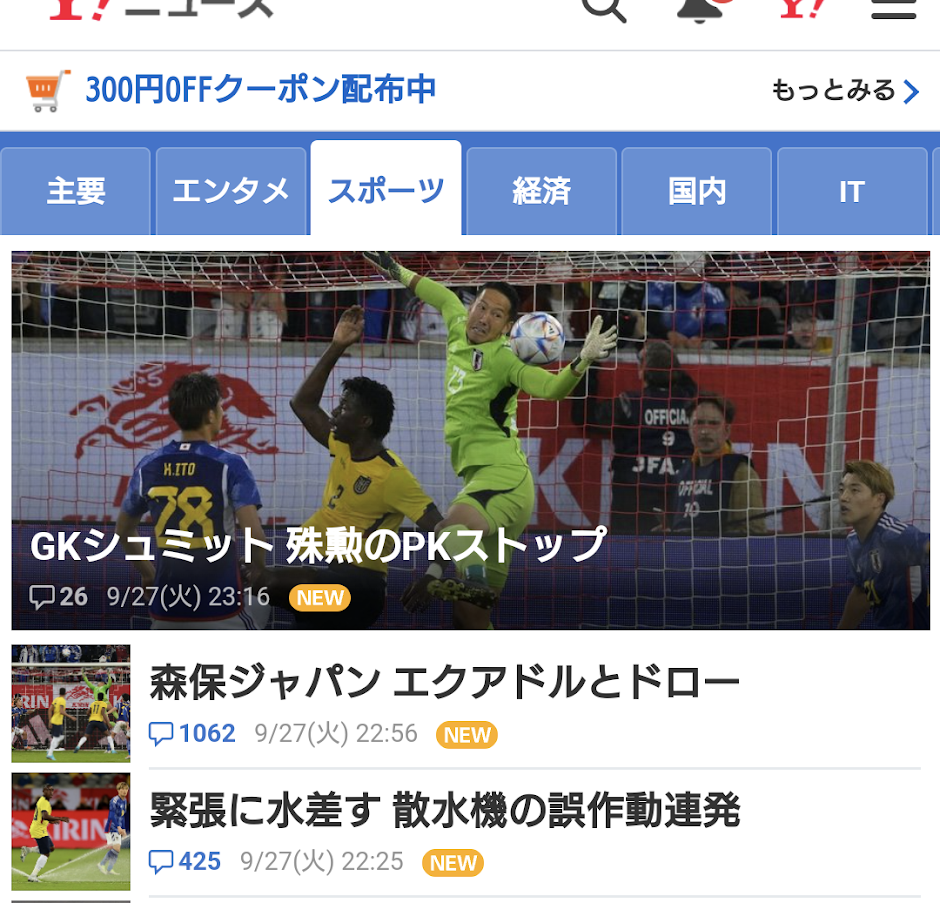This screenshot has height=903, width=940.
Task: Open article 森保ジャパン エクアドルとドロー
Action: pyautogui.click(x=444, y=684)
